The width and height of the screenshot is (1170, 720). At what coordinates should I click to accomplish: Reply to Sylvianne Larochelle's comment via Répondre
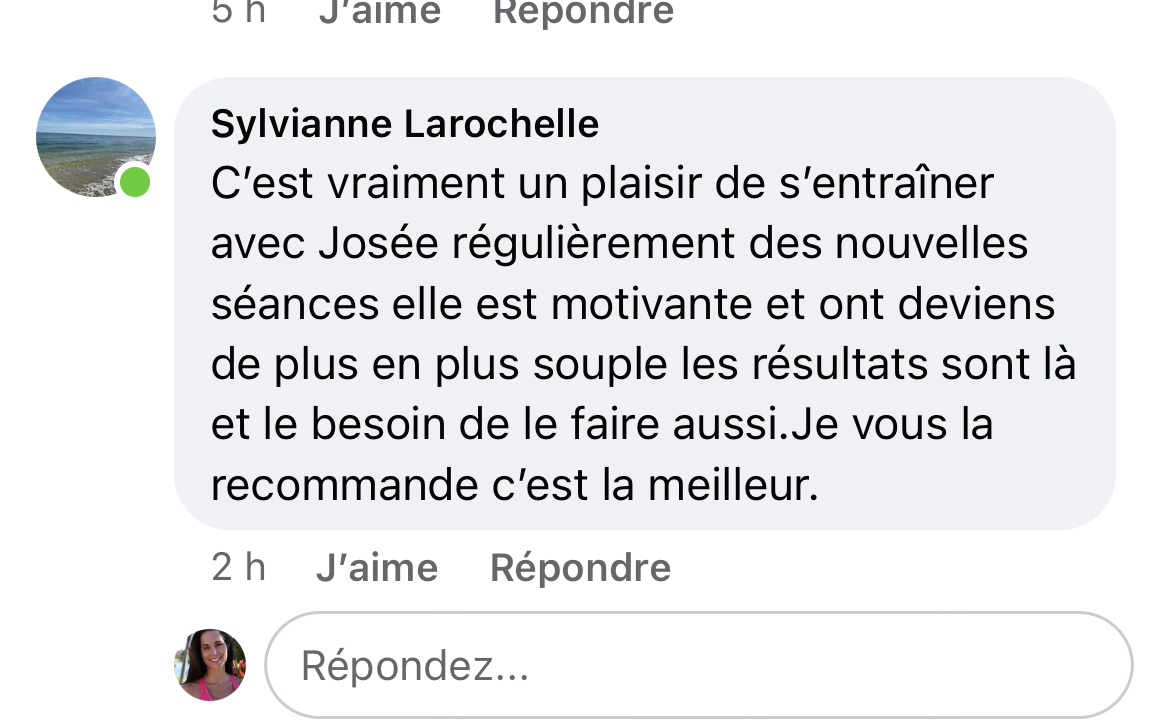click(580, 568)
